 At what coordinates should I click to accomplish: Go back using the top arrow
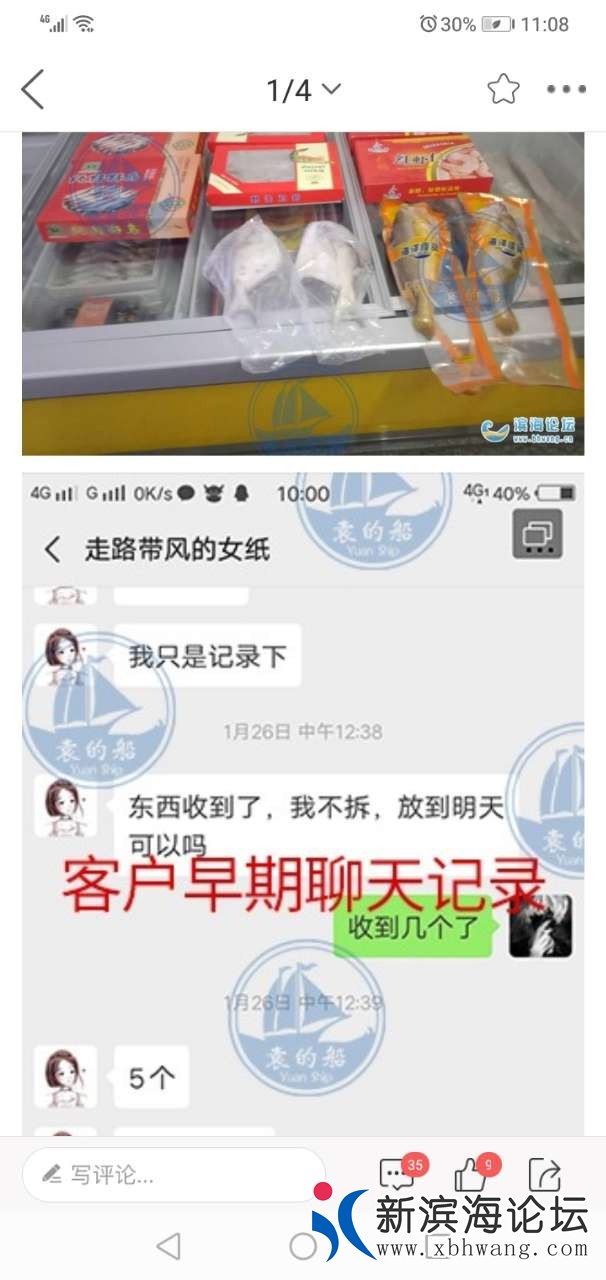point(33,90)
